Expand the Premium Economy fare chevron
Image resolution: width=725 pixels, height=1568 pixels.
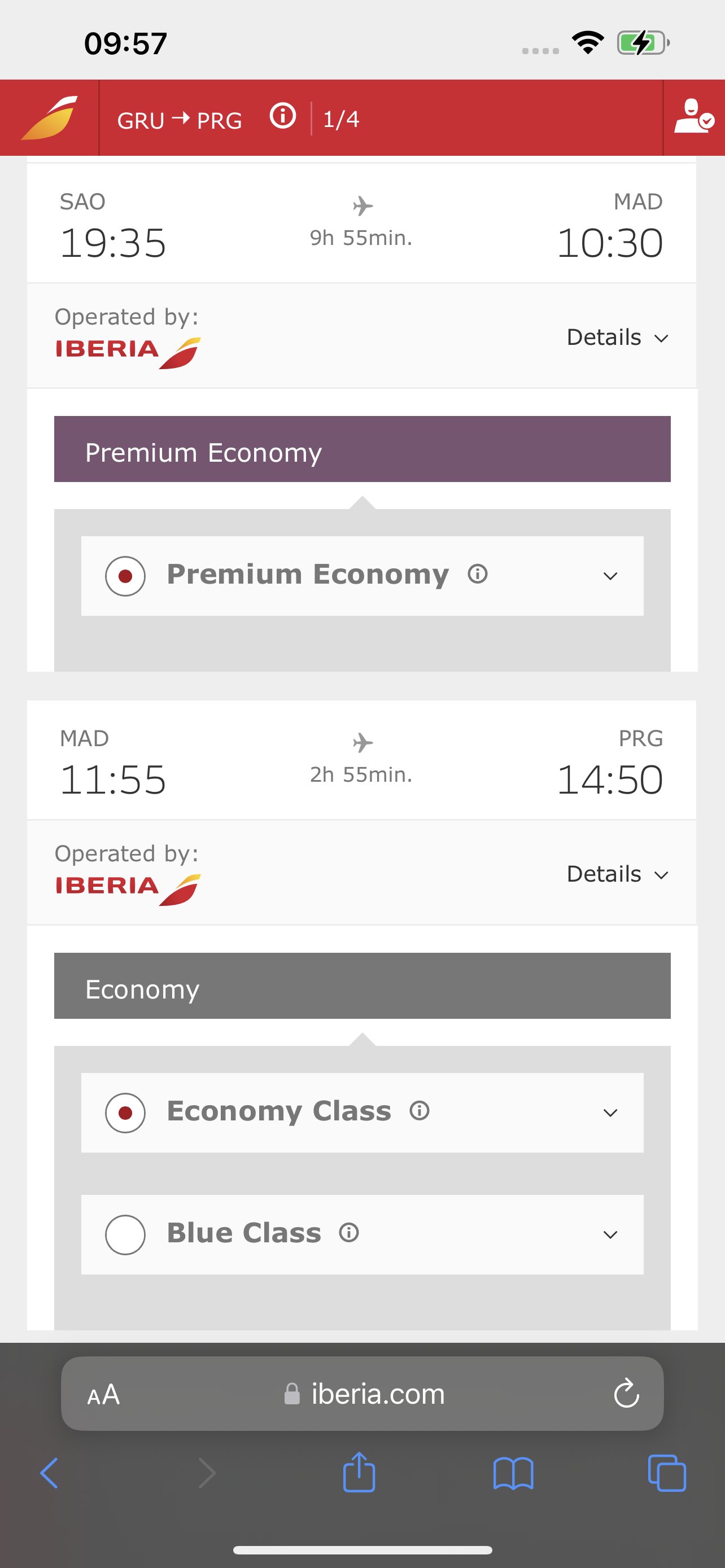(x=610, y=576)
